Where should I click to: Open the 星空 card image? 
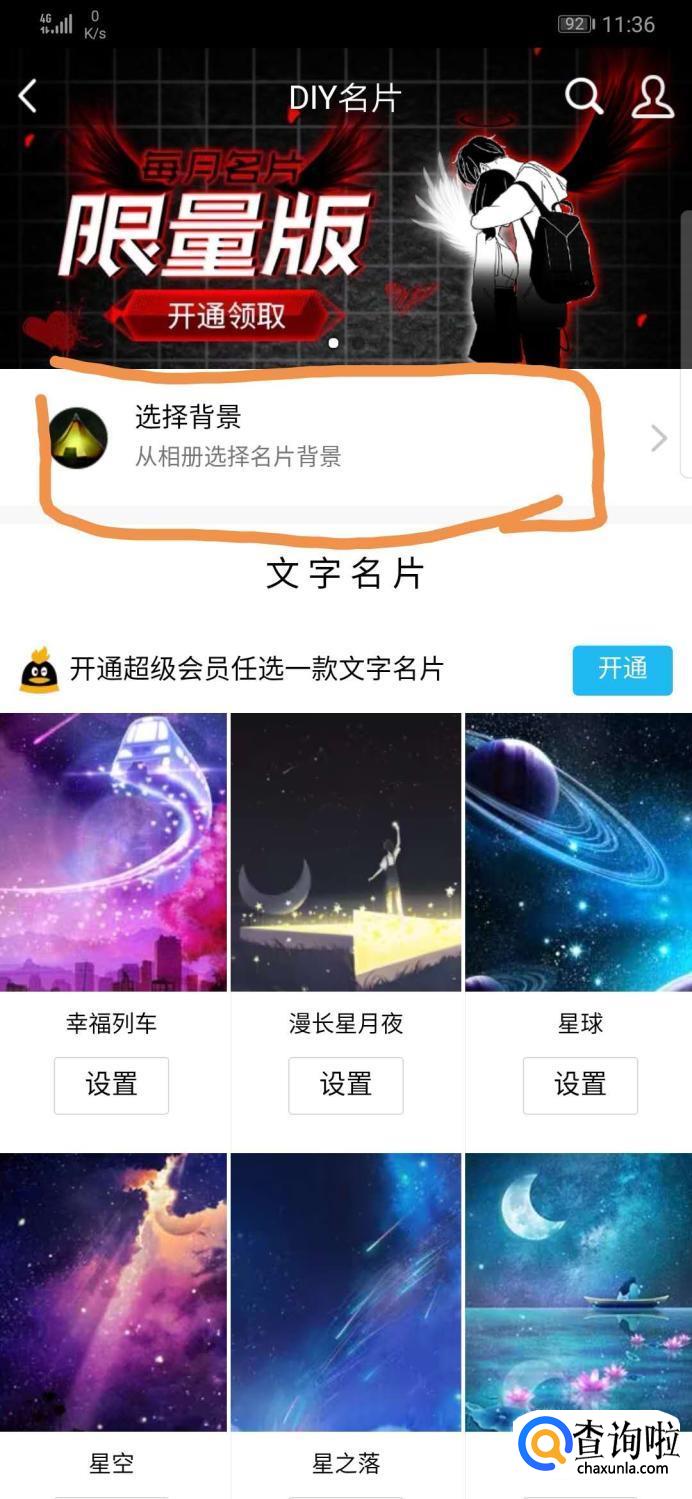[113, 1291]
